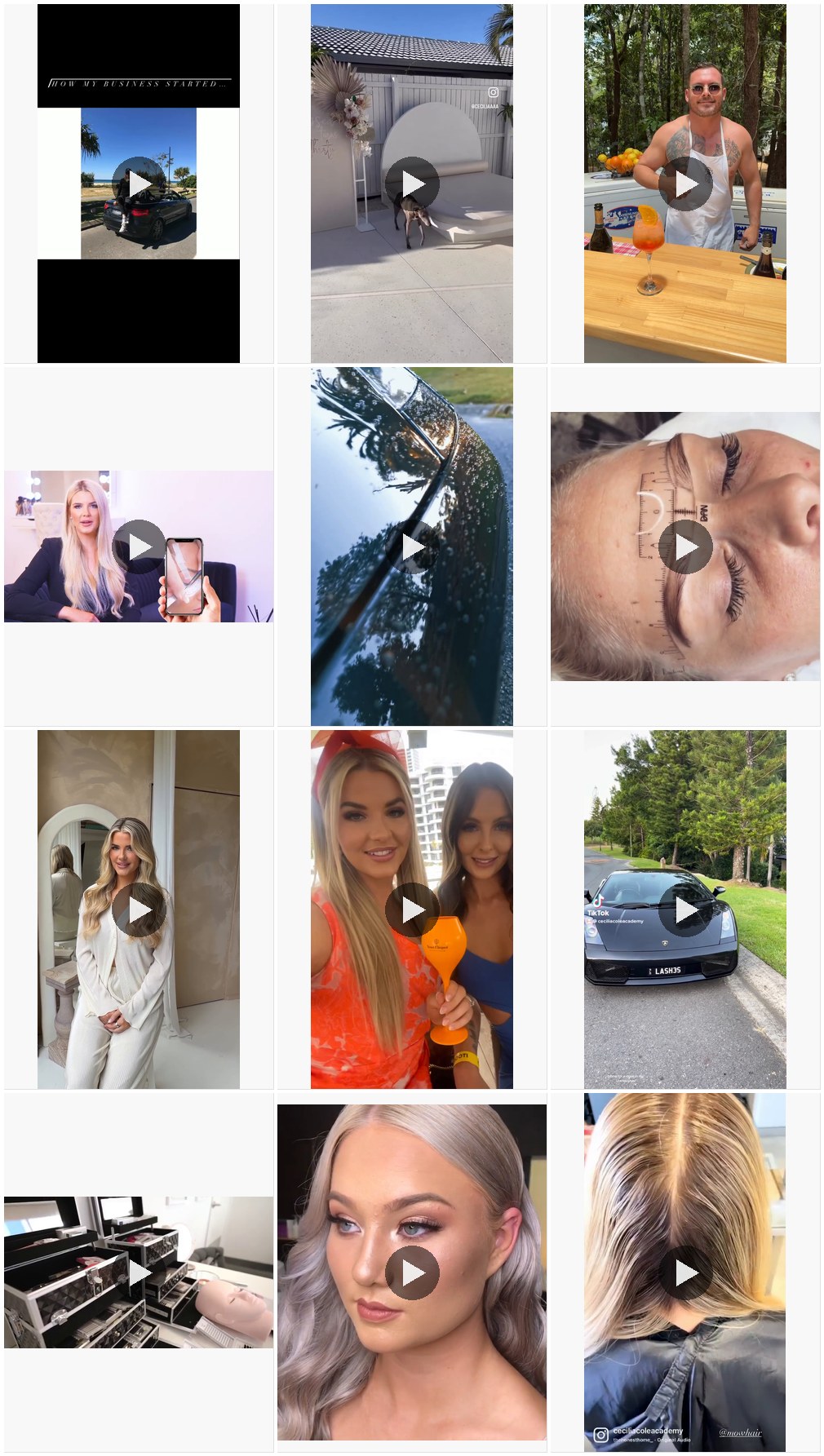Screen dimensions: 824x1456
Task: Play the video of the blonde woman beside a phone
Action: 139,547
